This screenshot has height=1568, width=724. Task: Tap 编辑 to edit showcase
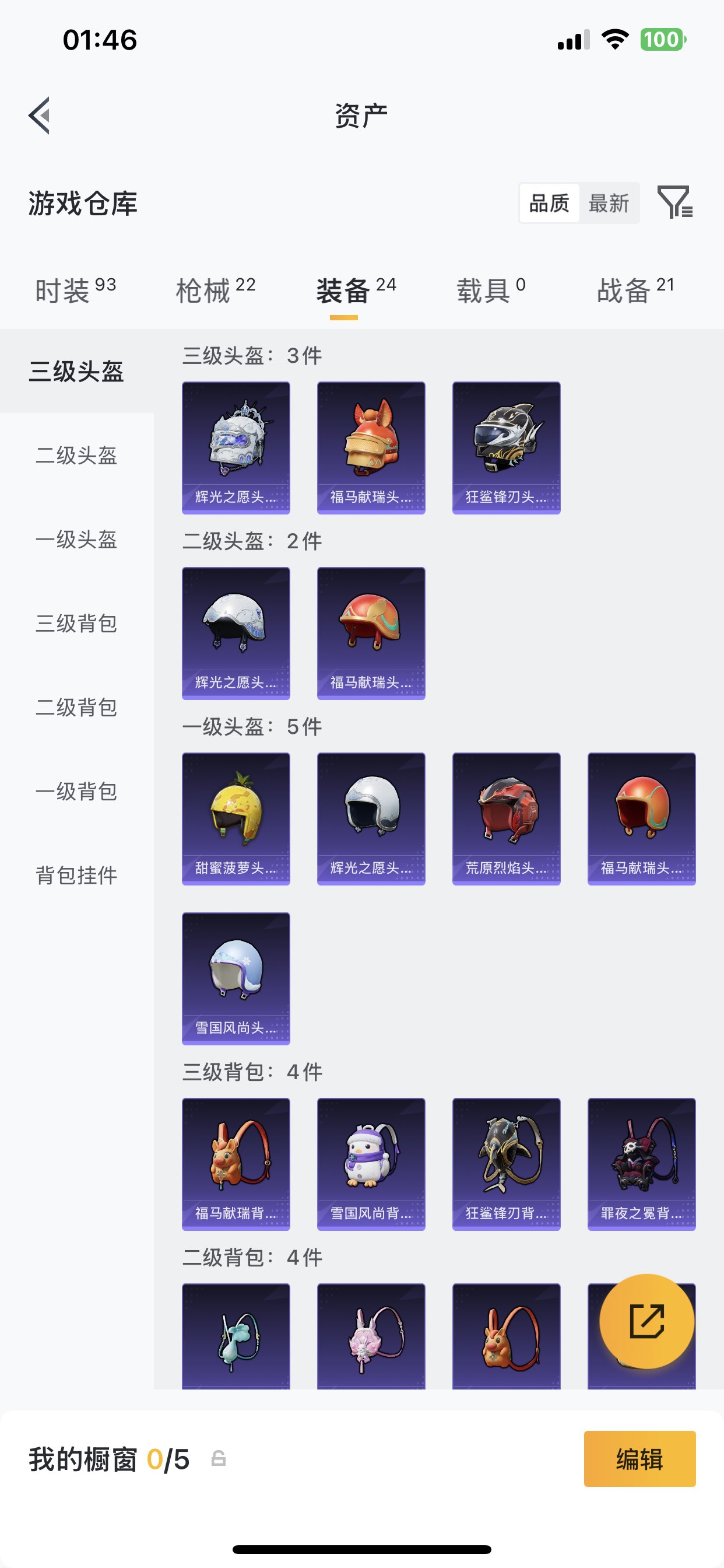pos(639,1459)
